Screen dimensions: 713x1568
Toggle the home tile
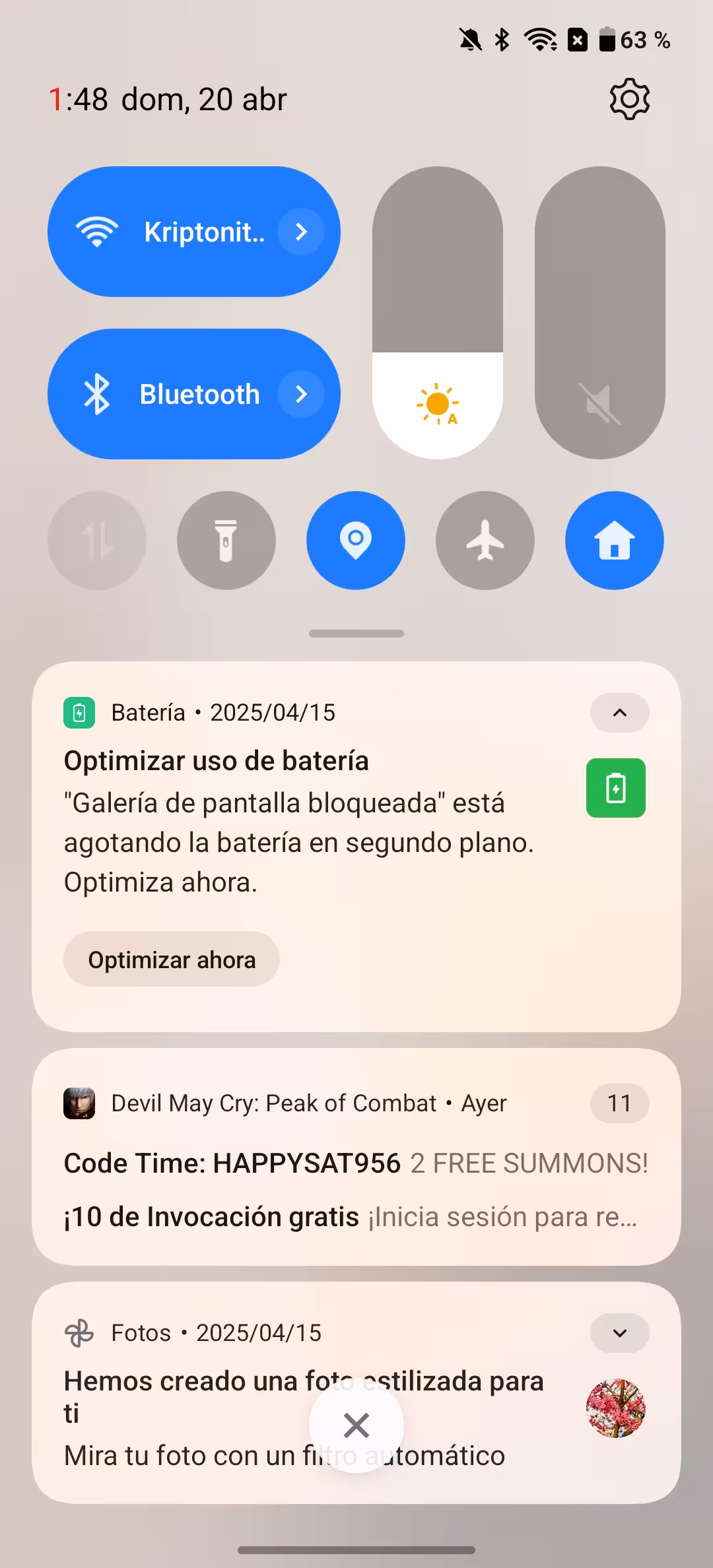[x=615, y=540]
